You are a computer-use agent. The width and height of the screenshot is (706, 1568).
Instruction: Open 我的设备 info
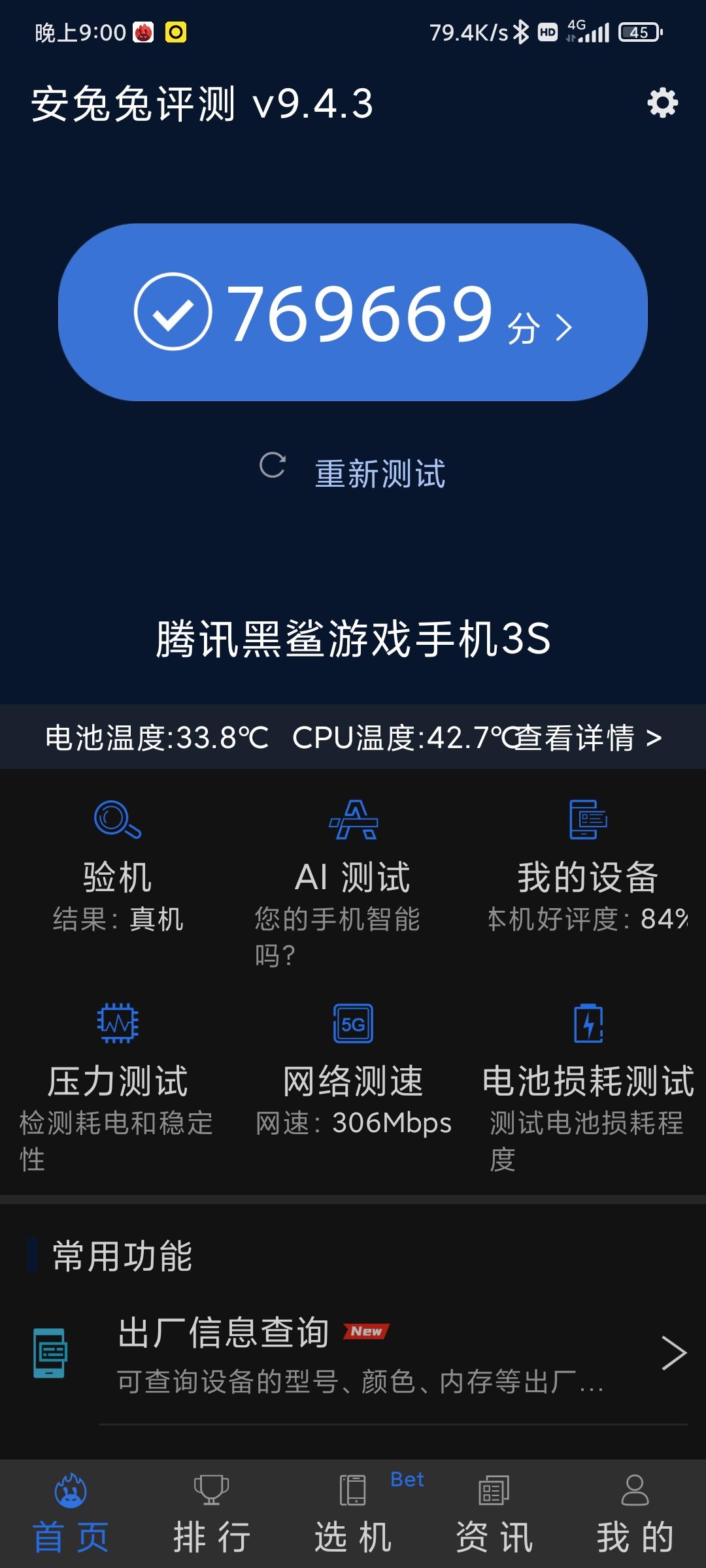point(588,862)
